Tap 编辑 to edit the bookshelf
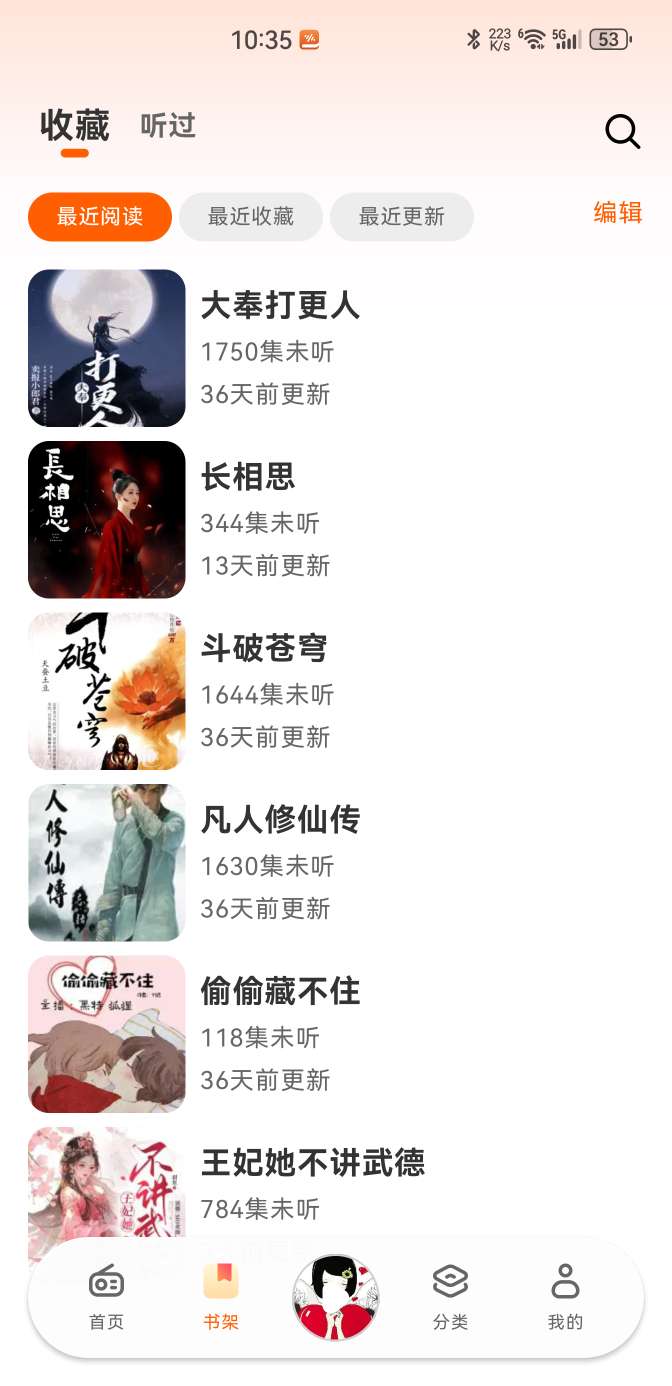Viewport: 672px width, 1386px height. point(617,212)
